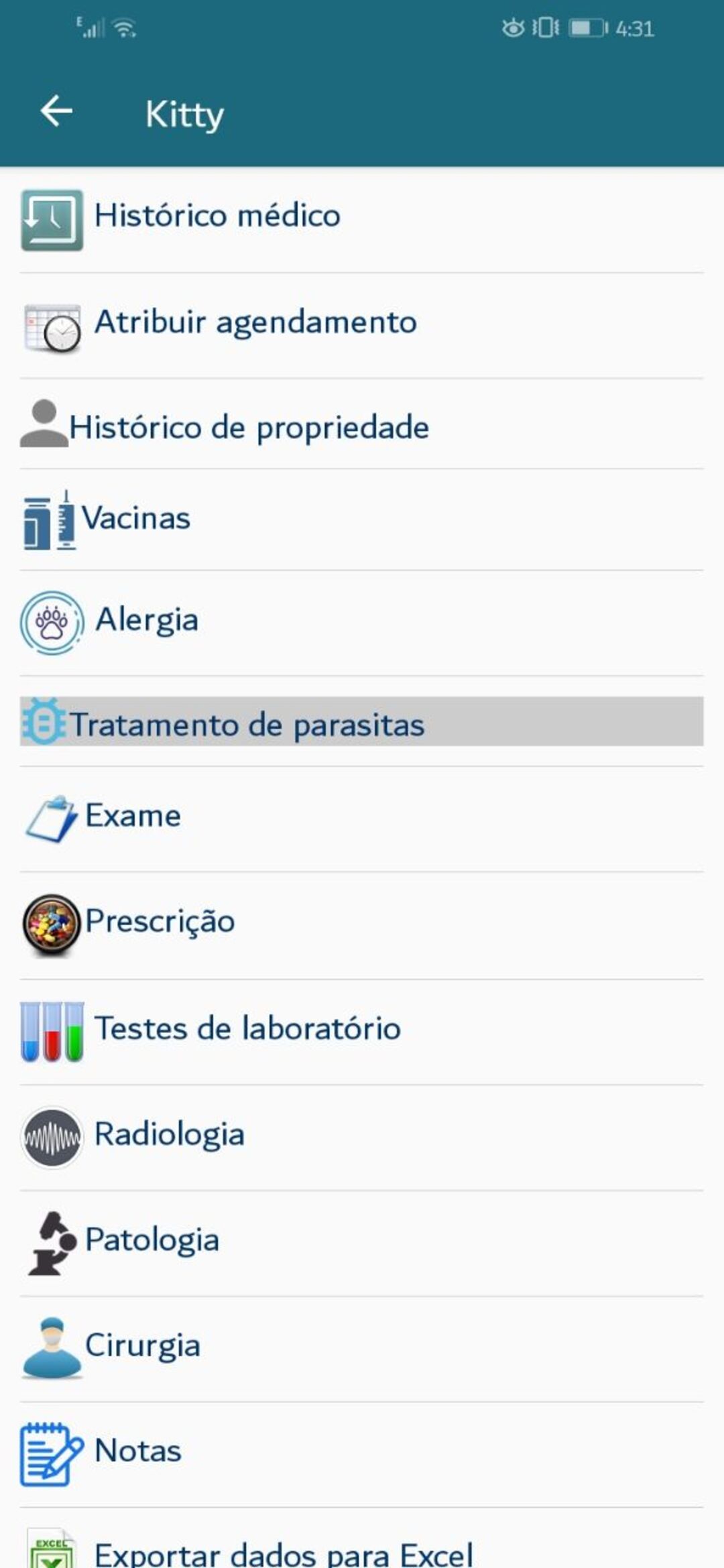
Task: View Notas
Action: tap(137, 1451)
